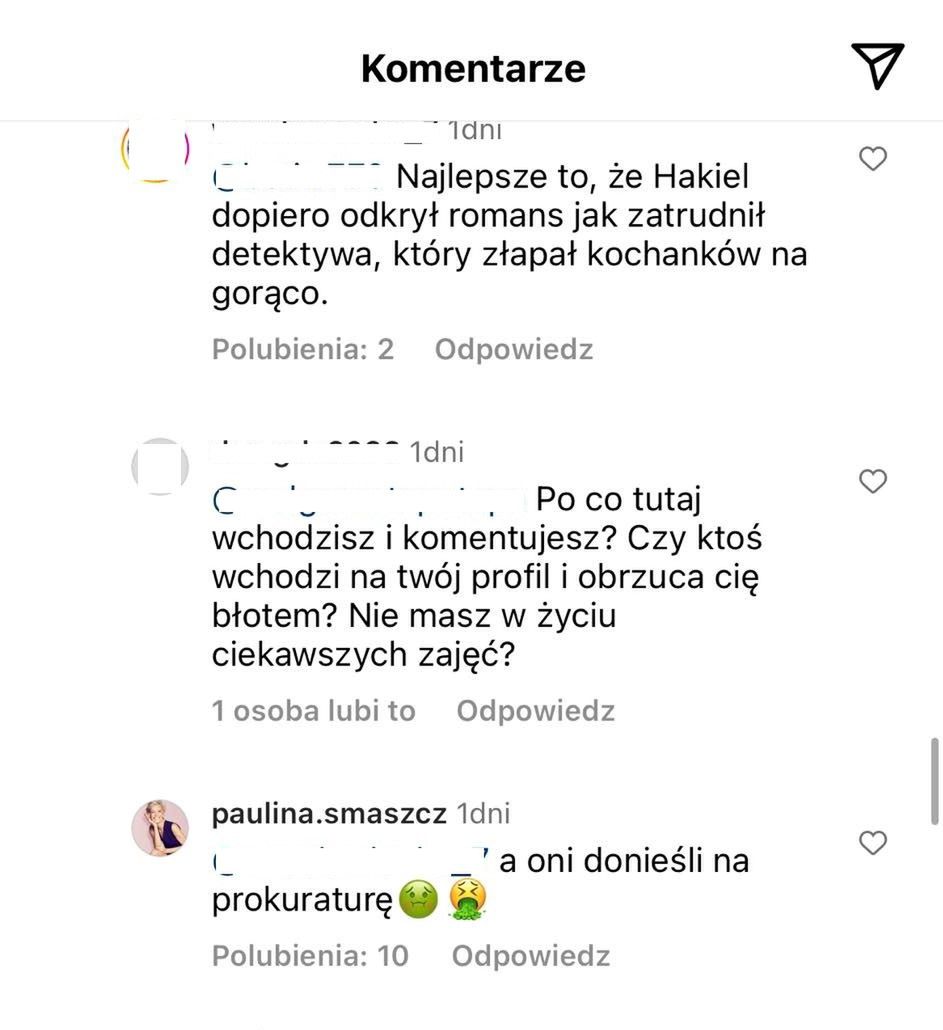Reply to the Hakiel detektyw comment
This screenshot has width=943, height=1030.
(514, 349)
